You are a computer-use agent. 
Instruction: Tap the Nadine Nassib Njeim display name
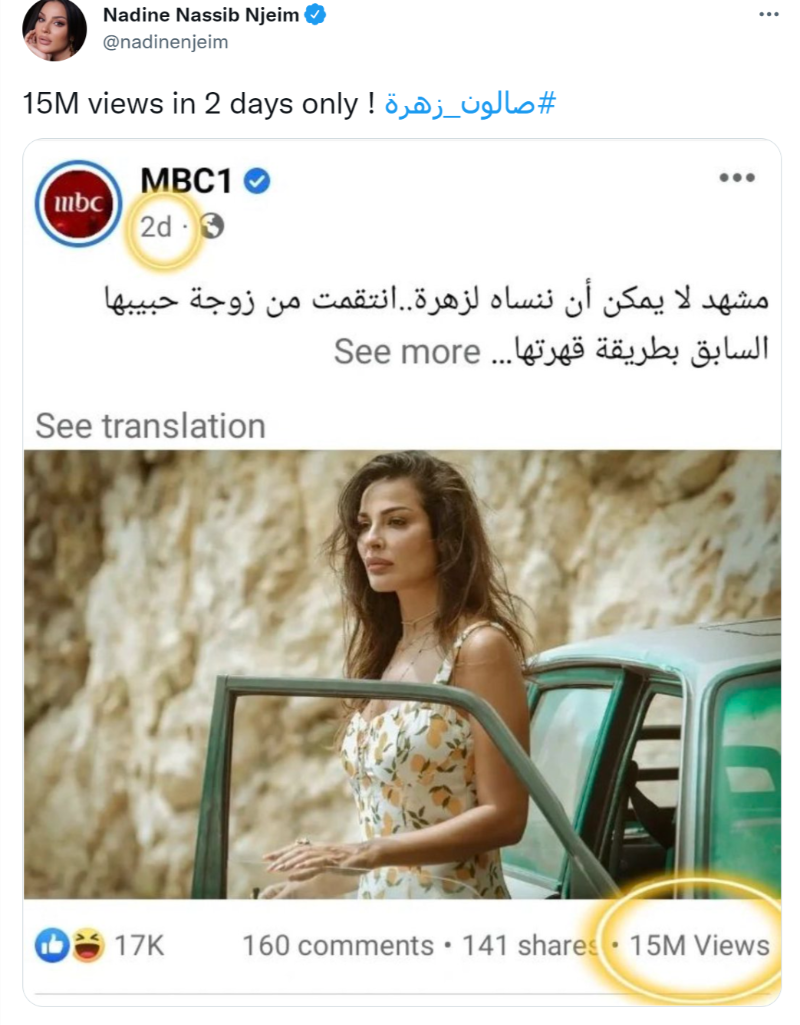pyautogui.click(x=200, y=16)
